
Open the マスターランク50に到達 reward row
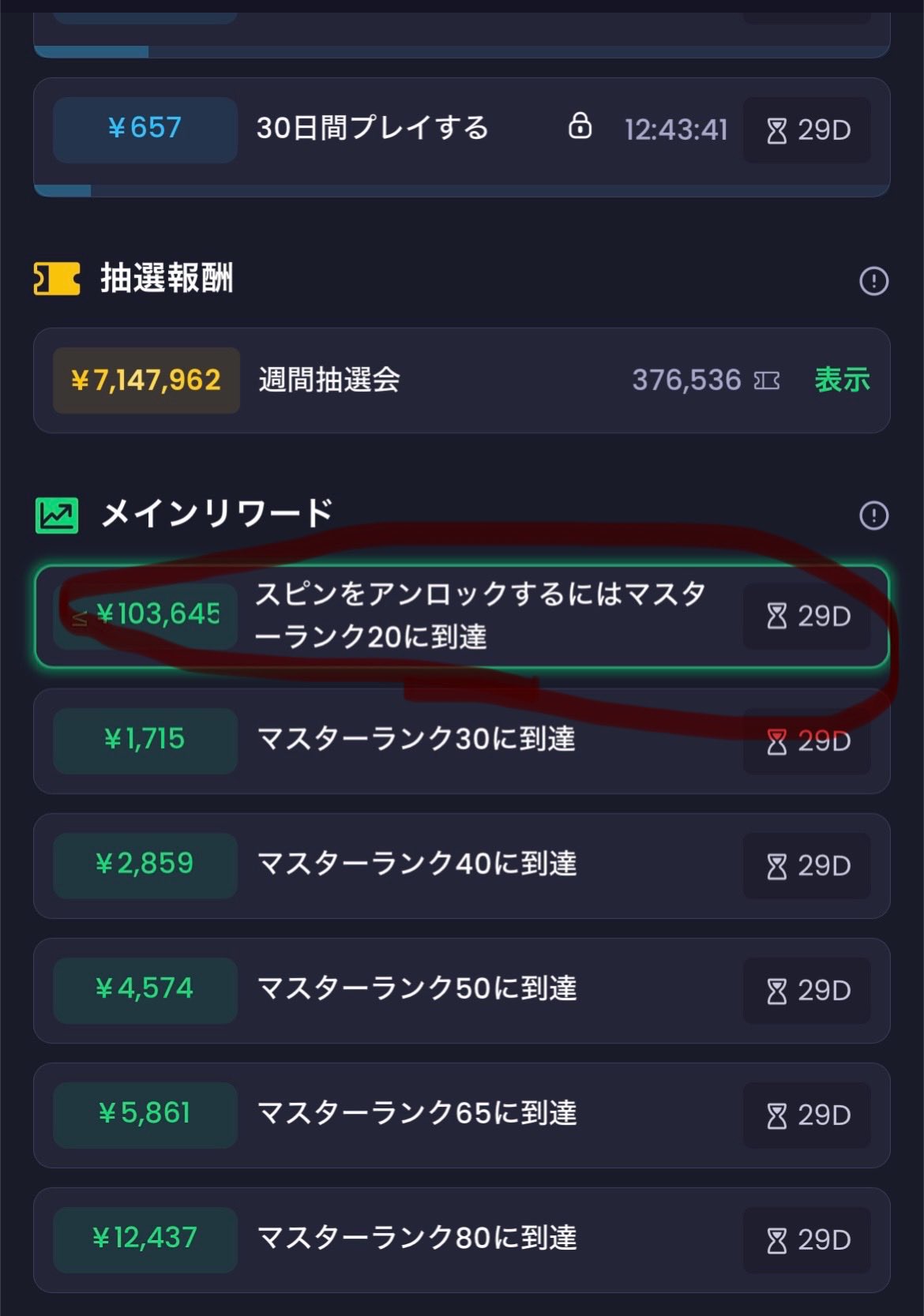click(461, 990)
